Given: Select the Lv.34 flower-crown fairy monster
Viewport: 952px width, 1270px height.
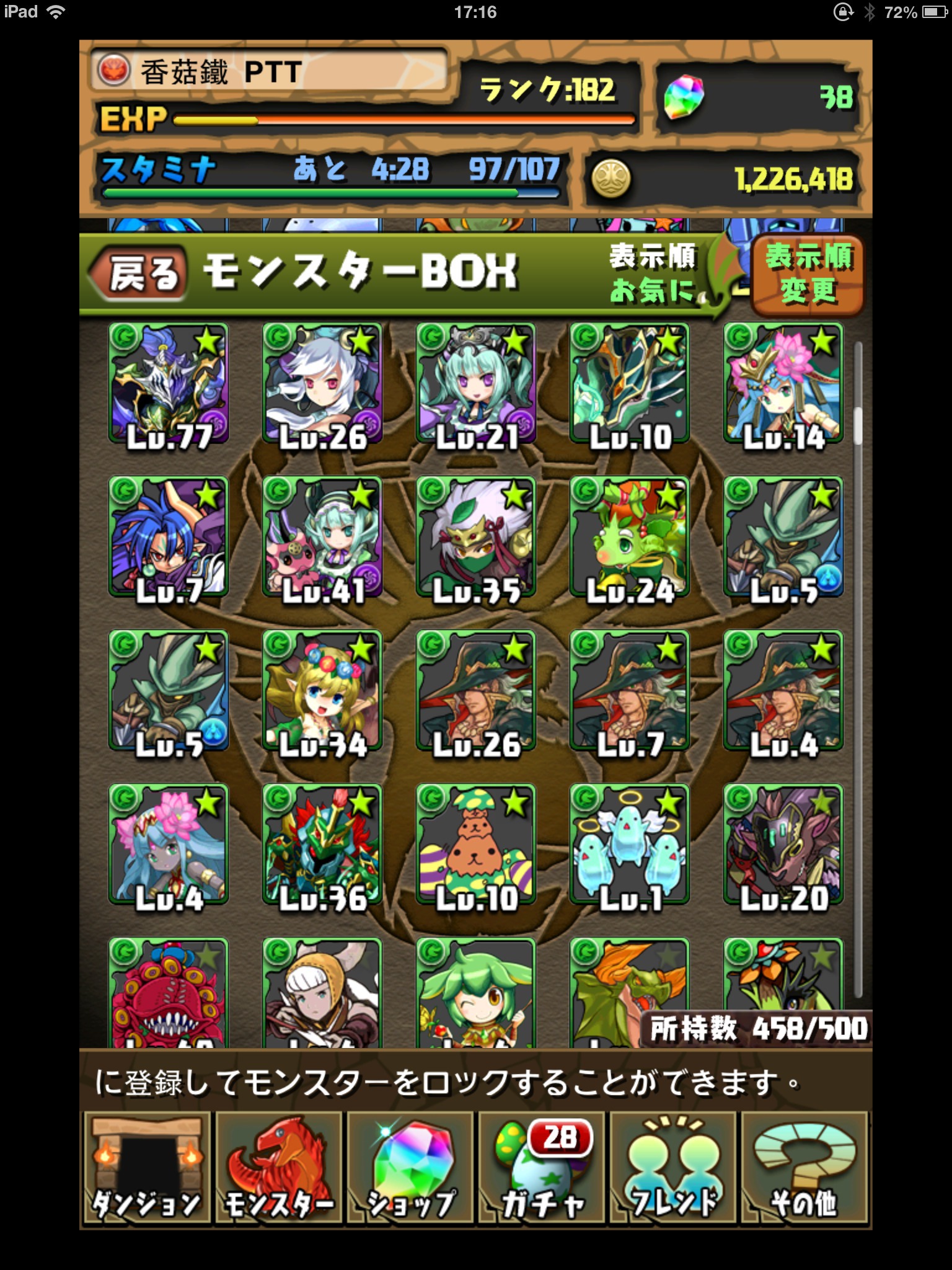Looking at the screenshot, I should coord(322,691).
